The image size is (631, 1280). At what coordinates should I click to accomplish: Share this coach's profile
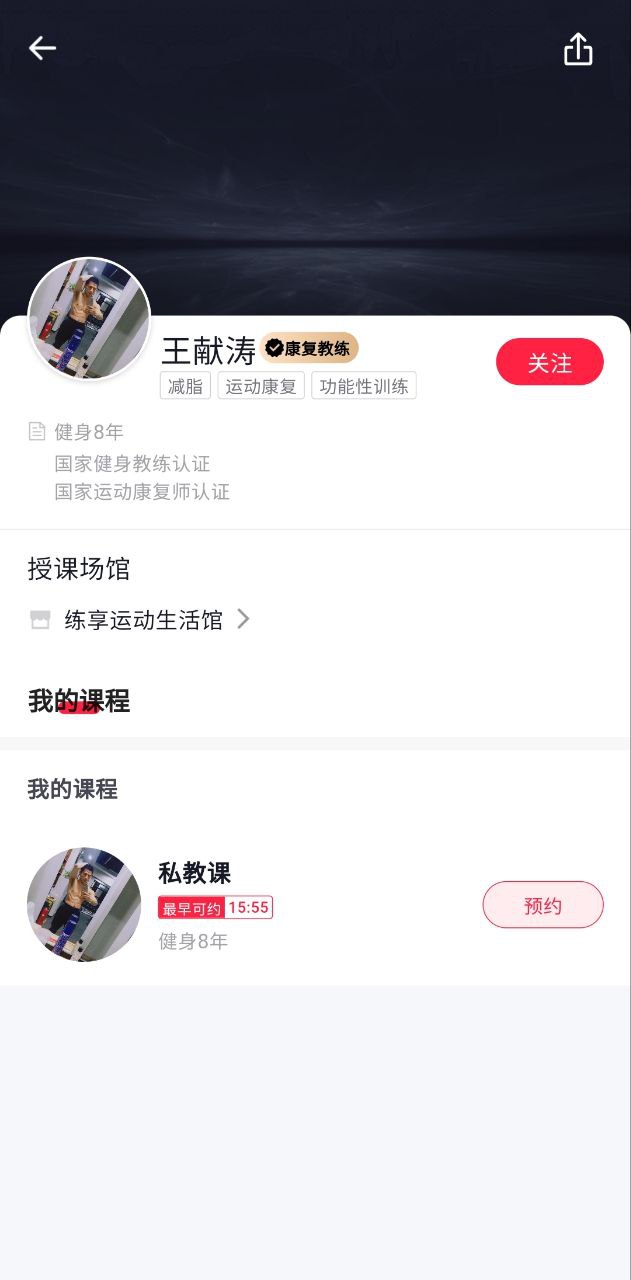(578, 49)
